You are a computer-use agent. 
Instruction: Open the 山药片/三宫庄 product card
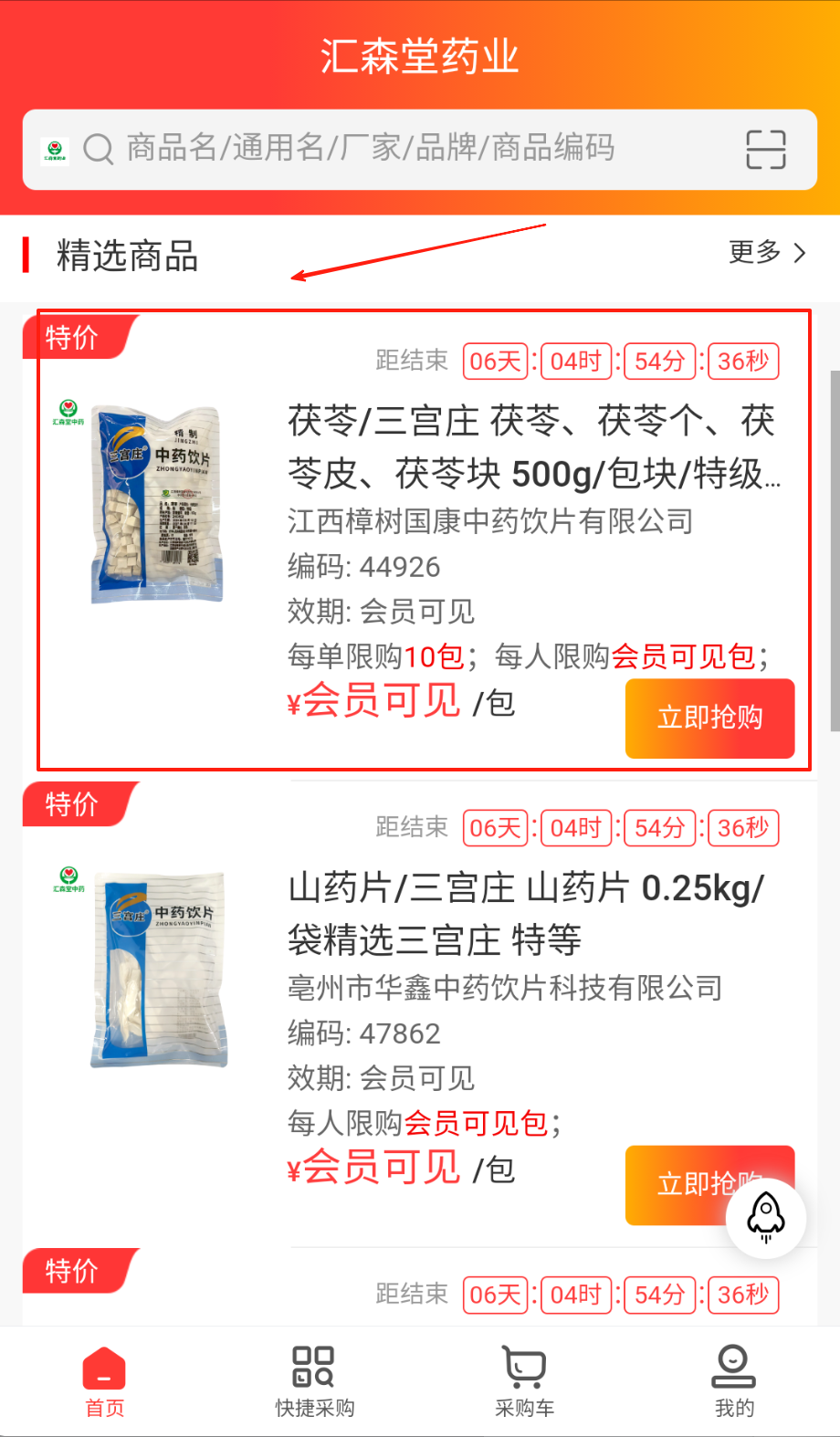click(525, 914)
